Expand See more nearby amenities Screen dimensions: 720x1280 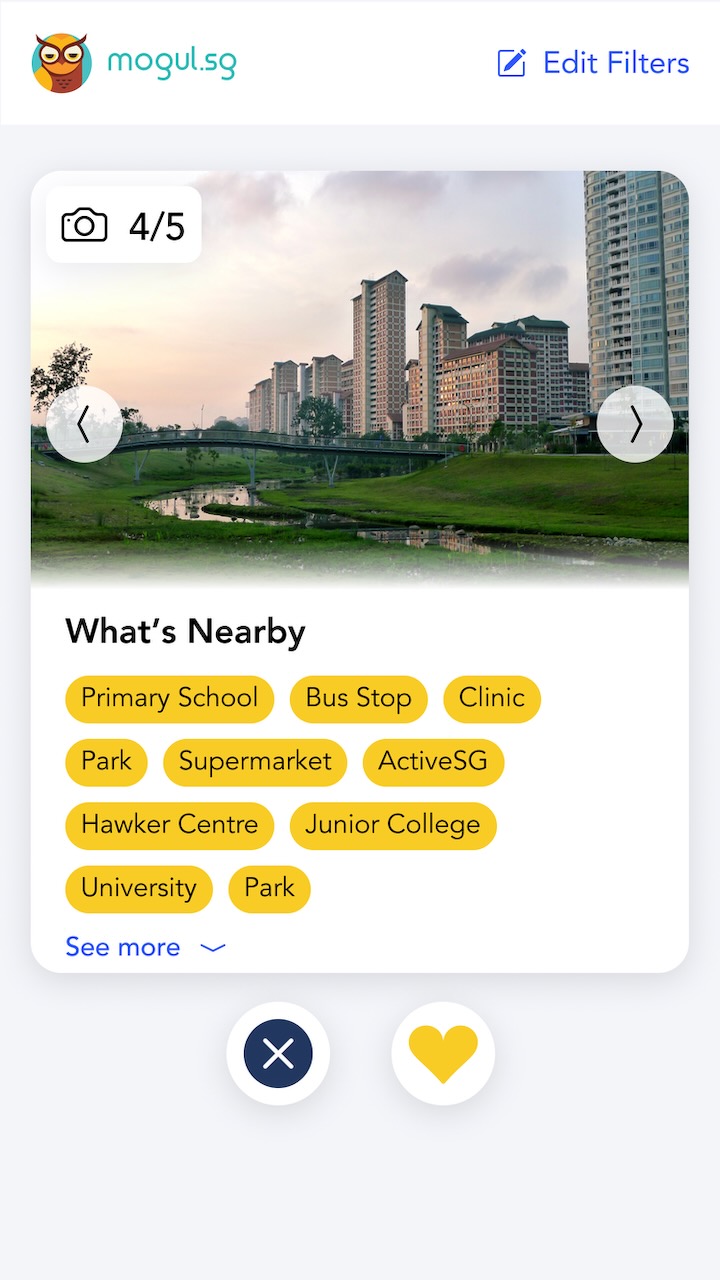click(x=145, y=947)
